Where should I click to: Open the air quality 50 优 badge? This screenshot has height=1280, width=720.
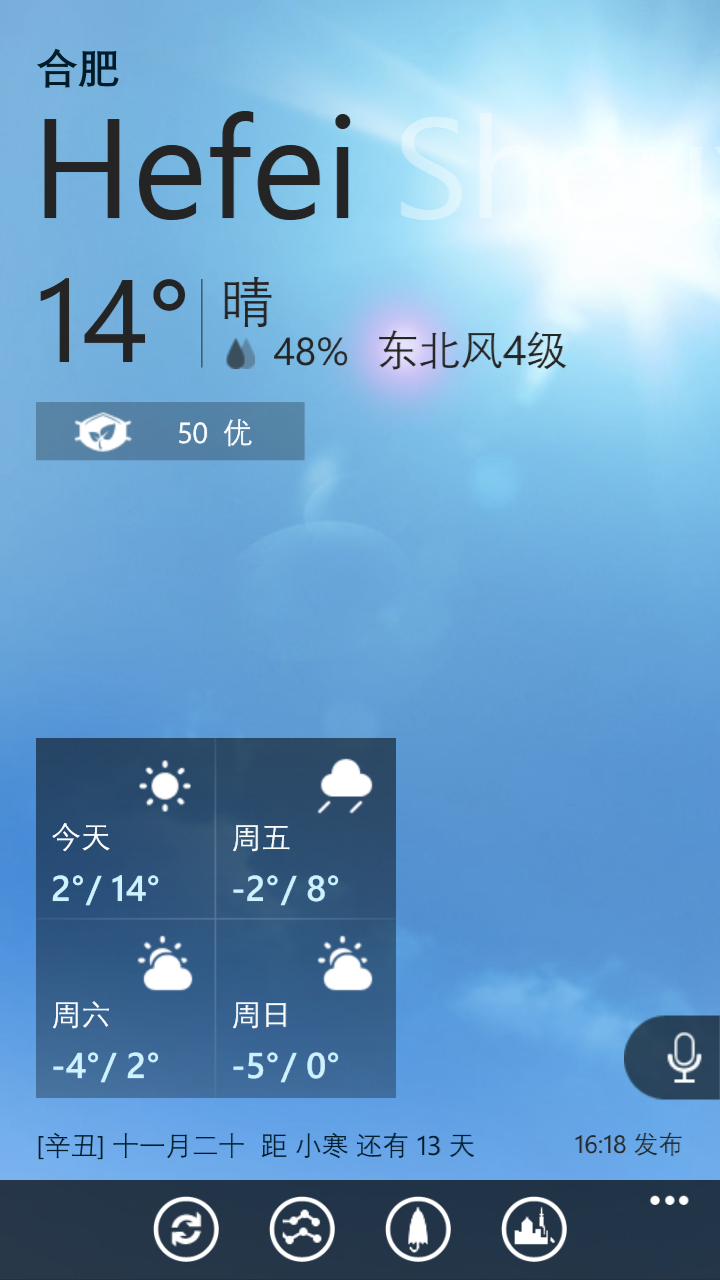(x=170, y=432)
